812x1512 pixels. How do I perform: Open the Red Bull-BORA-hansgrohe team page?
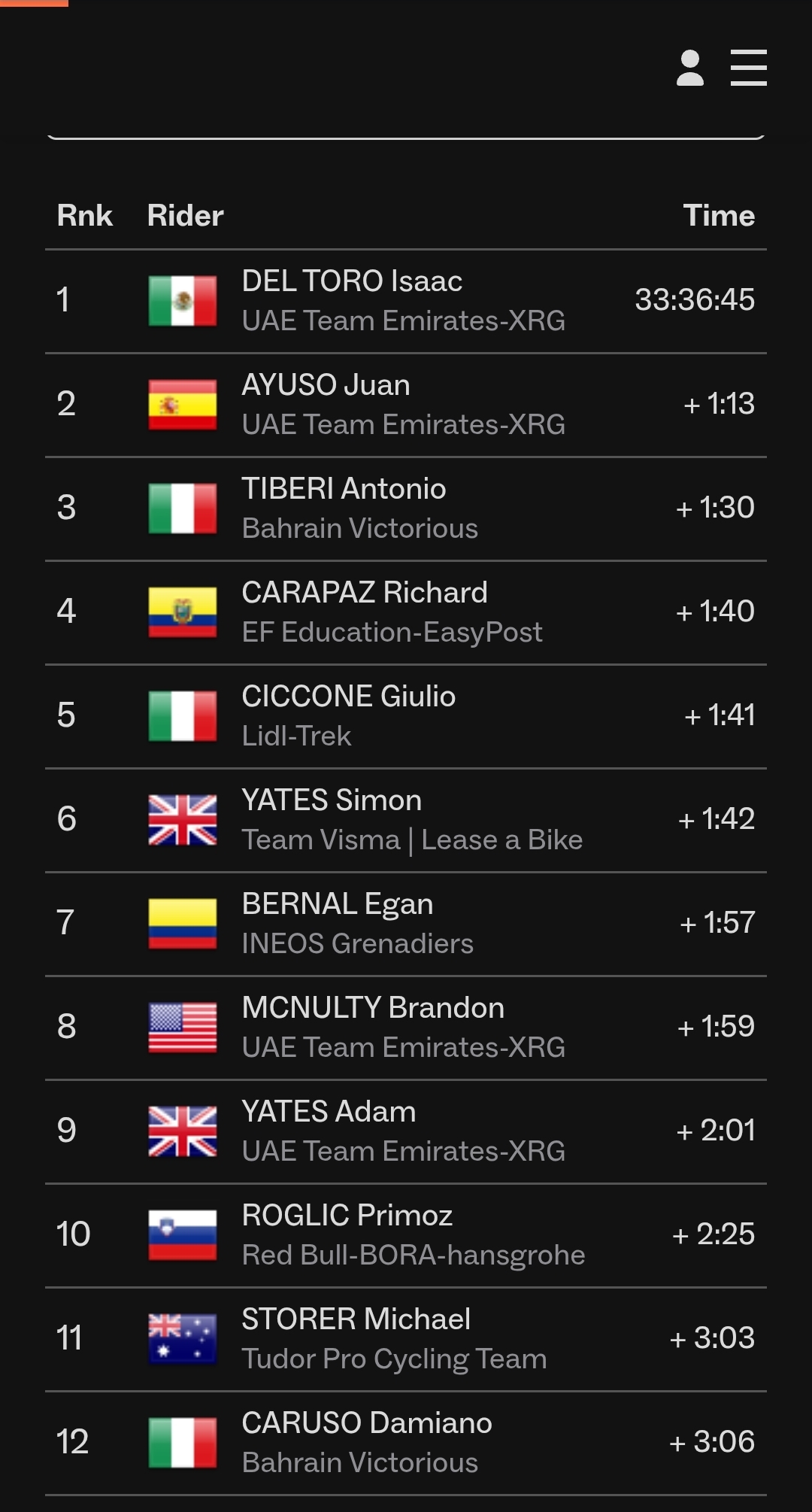tap(414, 1255)
